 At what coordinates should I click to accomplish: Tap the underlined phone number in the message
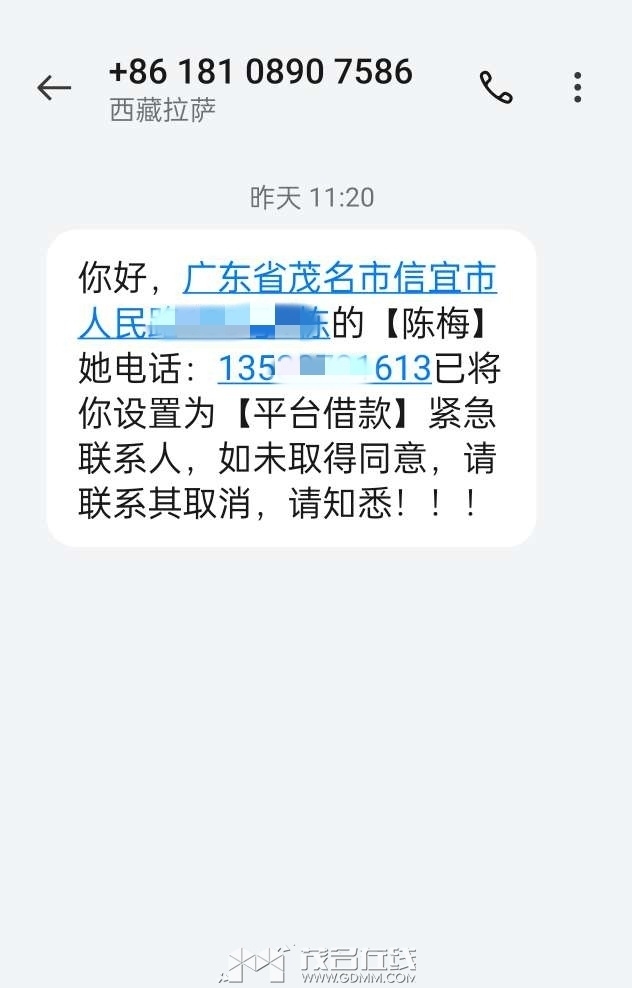pos(324,368)
